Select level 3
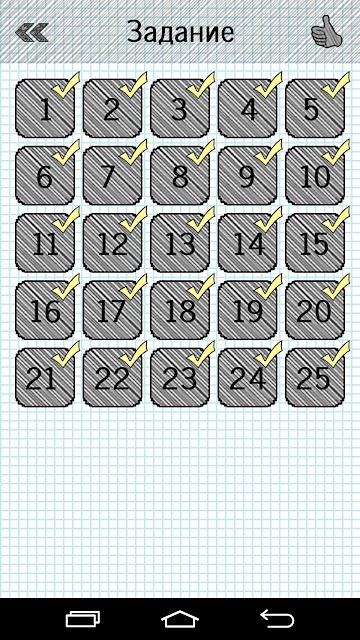 [180, 108]
